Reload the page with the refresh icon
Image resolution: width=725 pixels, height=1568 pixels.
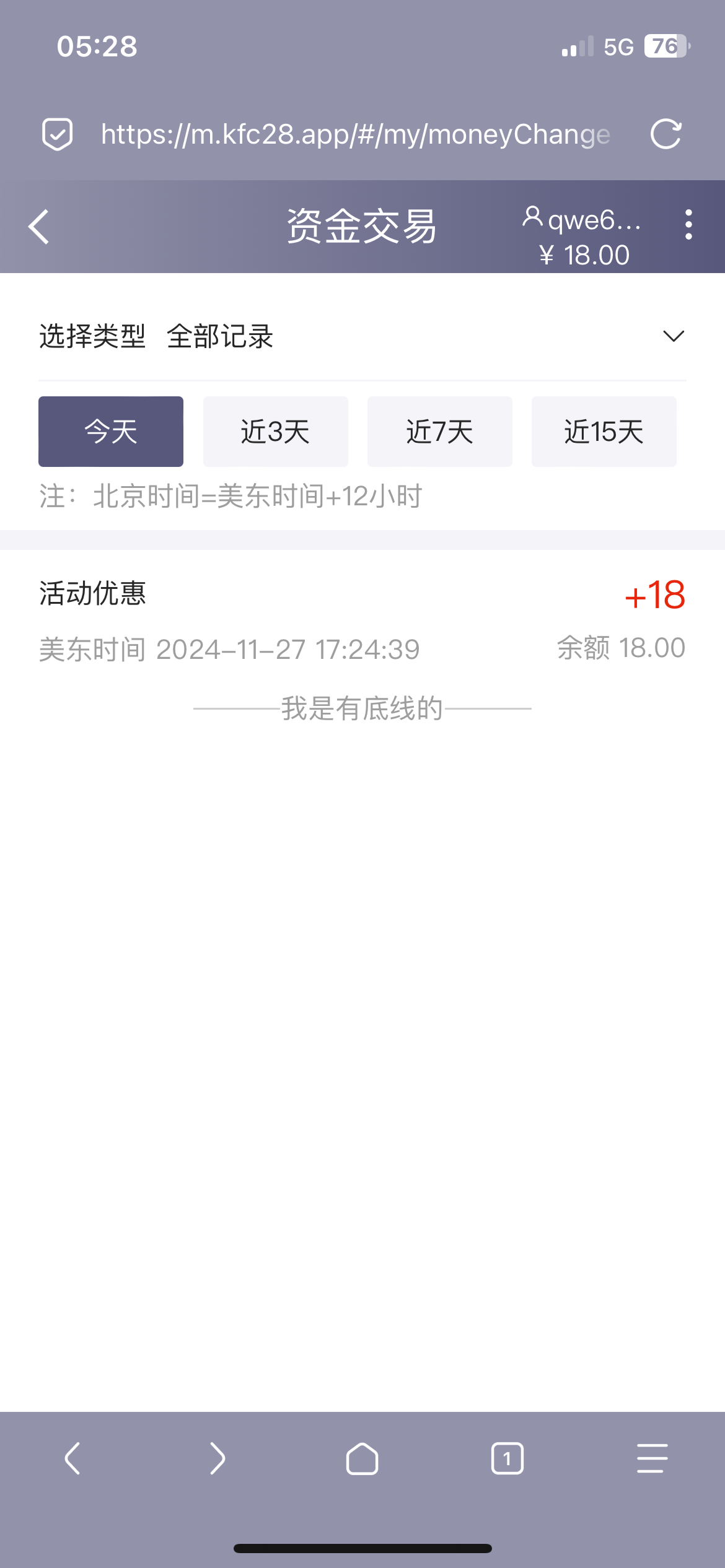pyautogui.click(x=666, y=134)
